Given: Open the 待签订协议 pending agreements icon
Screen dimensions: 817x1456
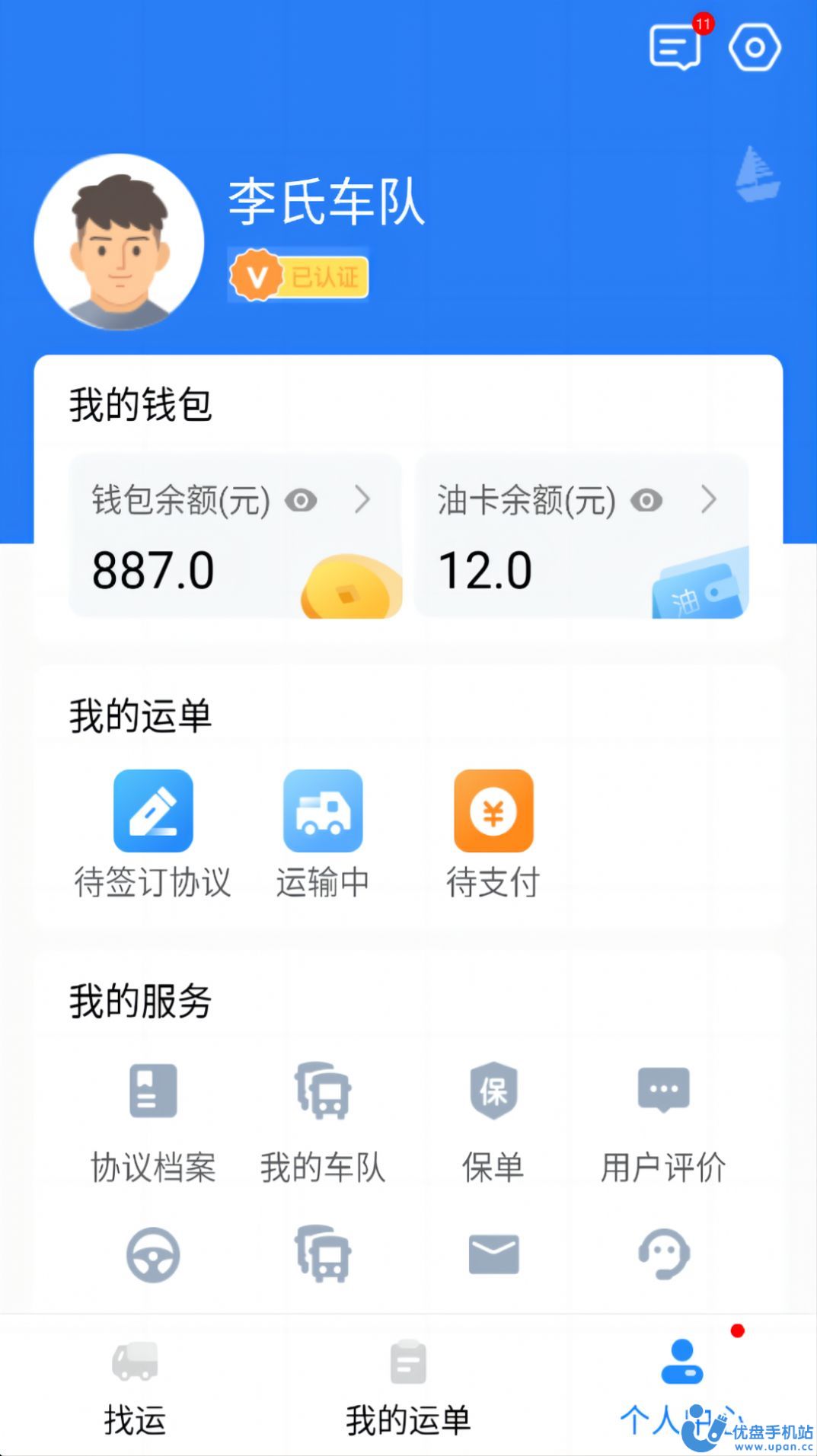Looking at the screenshot, I should click(x=153, y=811).
